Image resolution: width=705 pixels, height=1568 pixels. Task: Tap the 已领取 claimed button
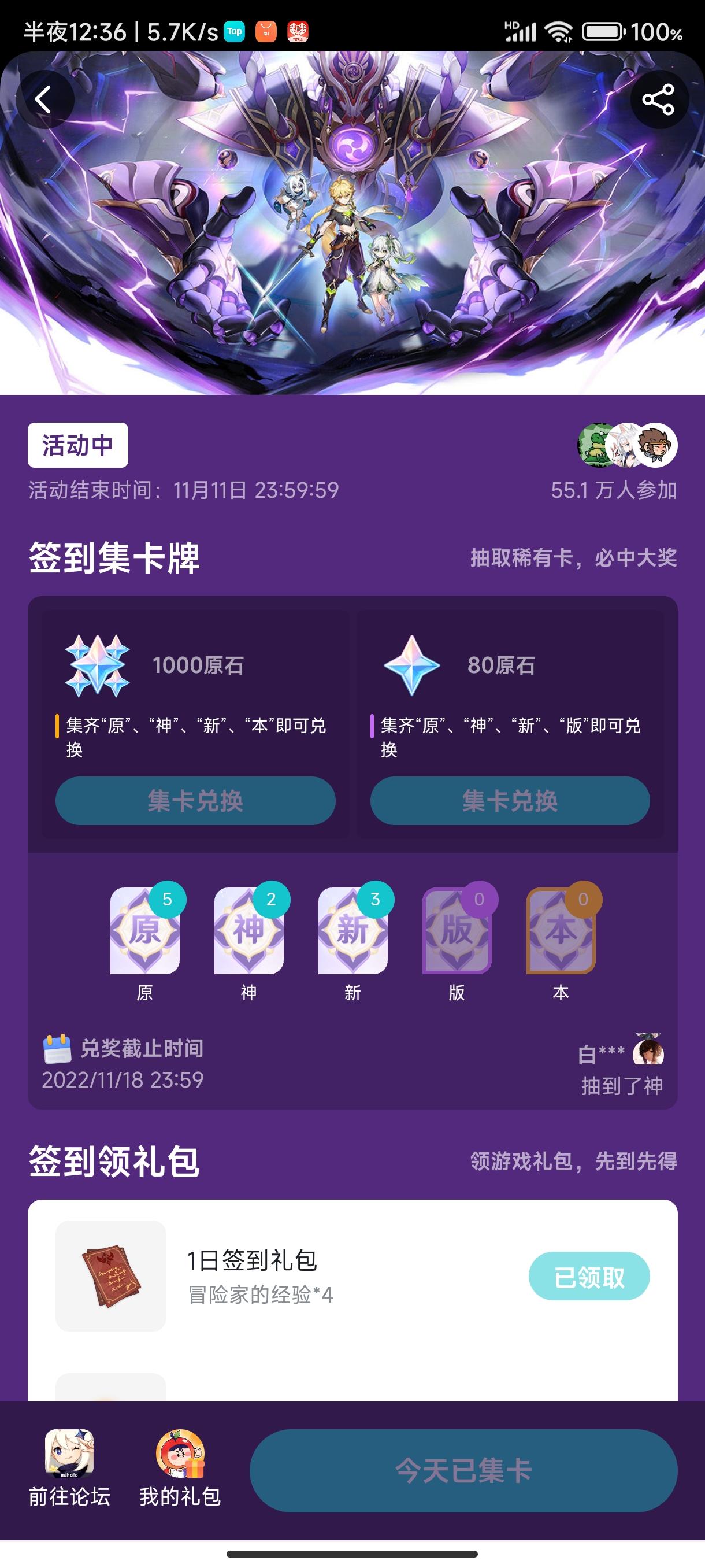point(591,1276)
